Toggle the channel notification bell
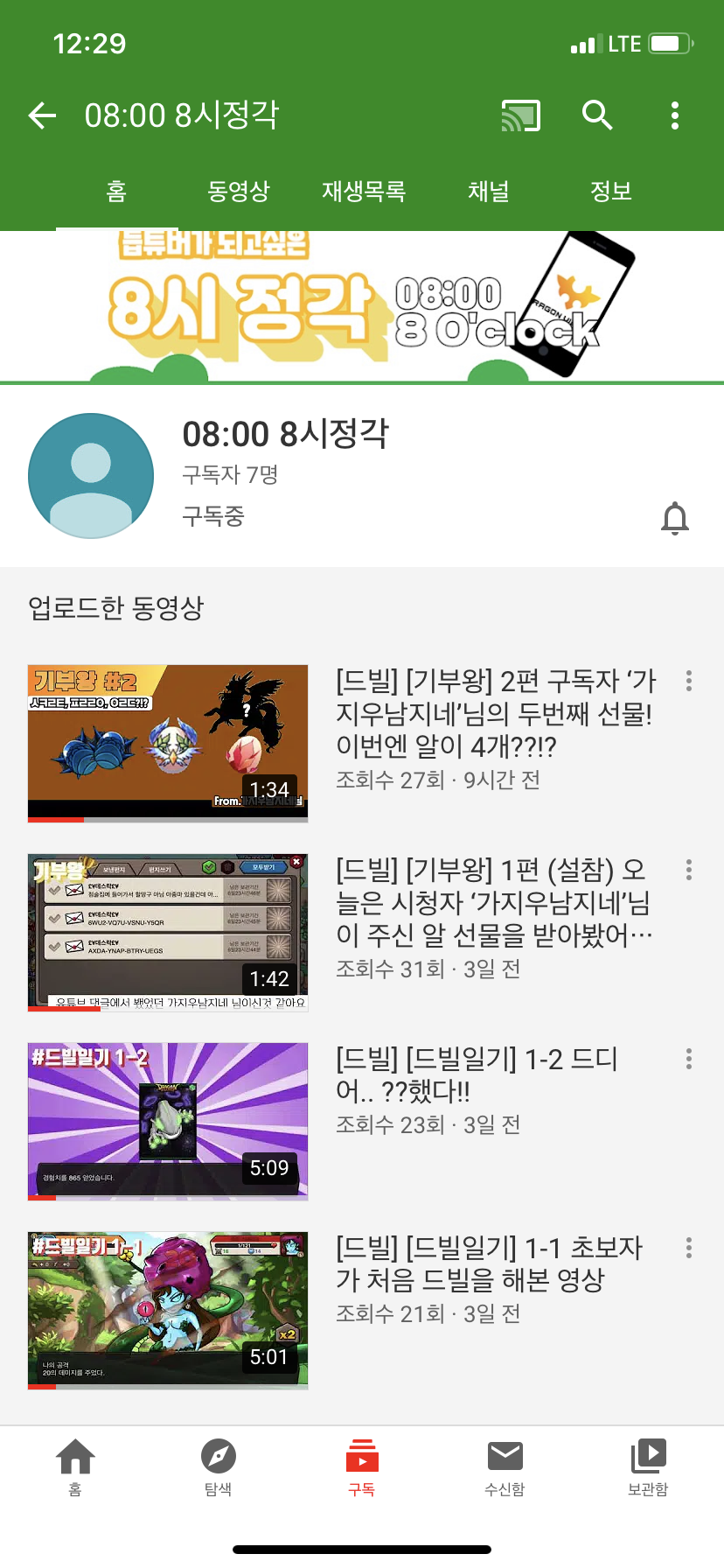The image size is (724, 1568). pos(674,518)
